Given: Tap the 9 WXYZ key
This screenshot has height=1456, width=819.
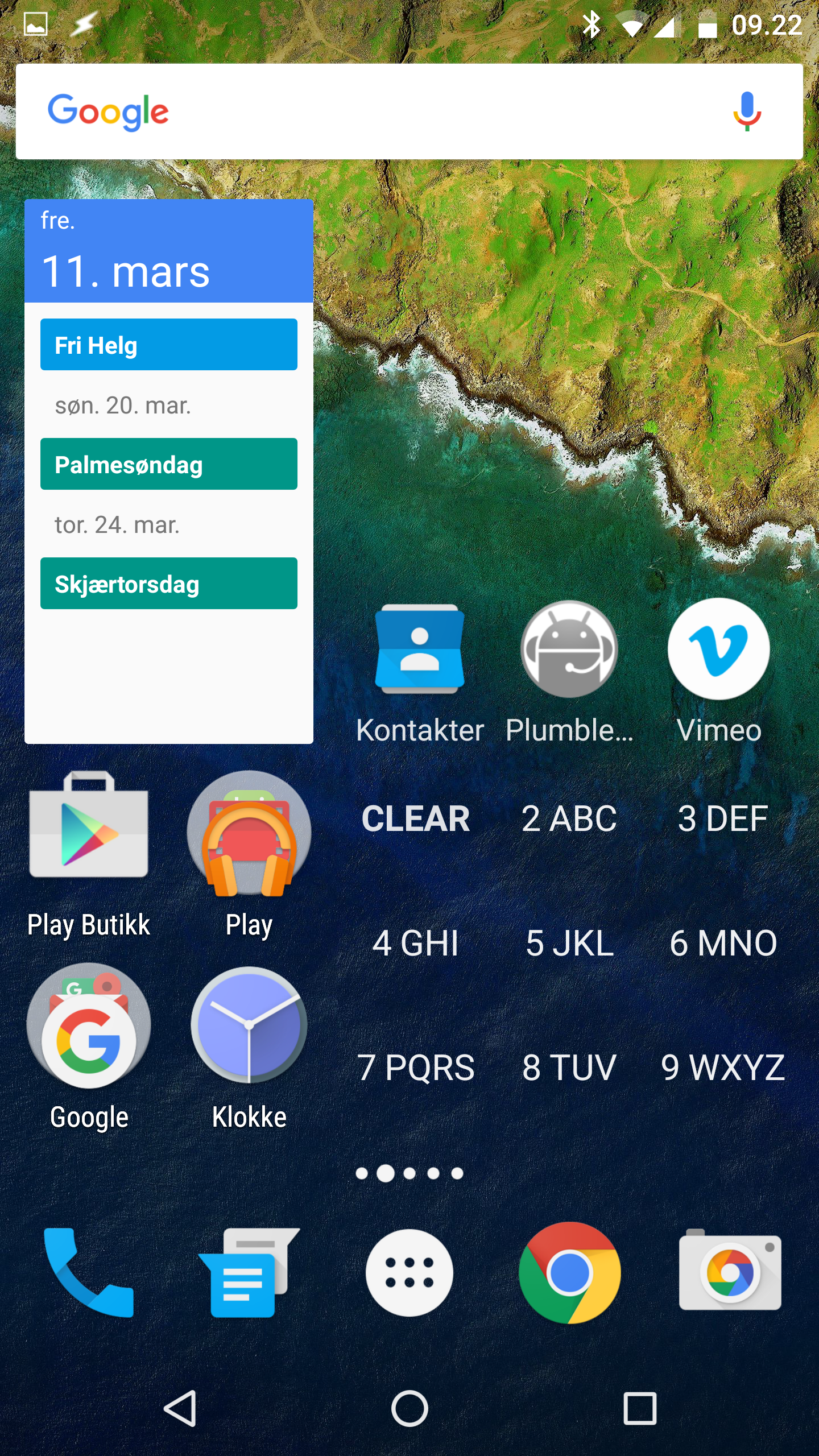Looking at the screenshot, I should pyautogui.click(x=723, y=1068).
